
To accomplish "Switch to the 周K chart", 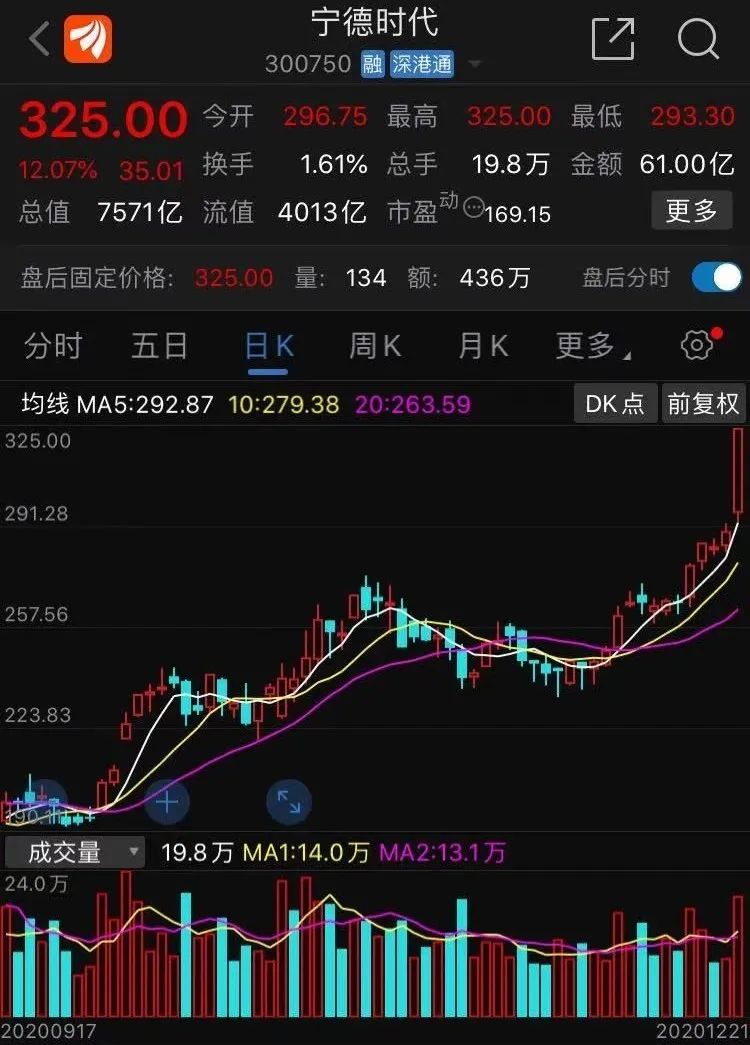I will (x=375, y=346).
